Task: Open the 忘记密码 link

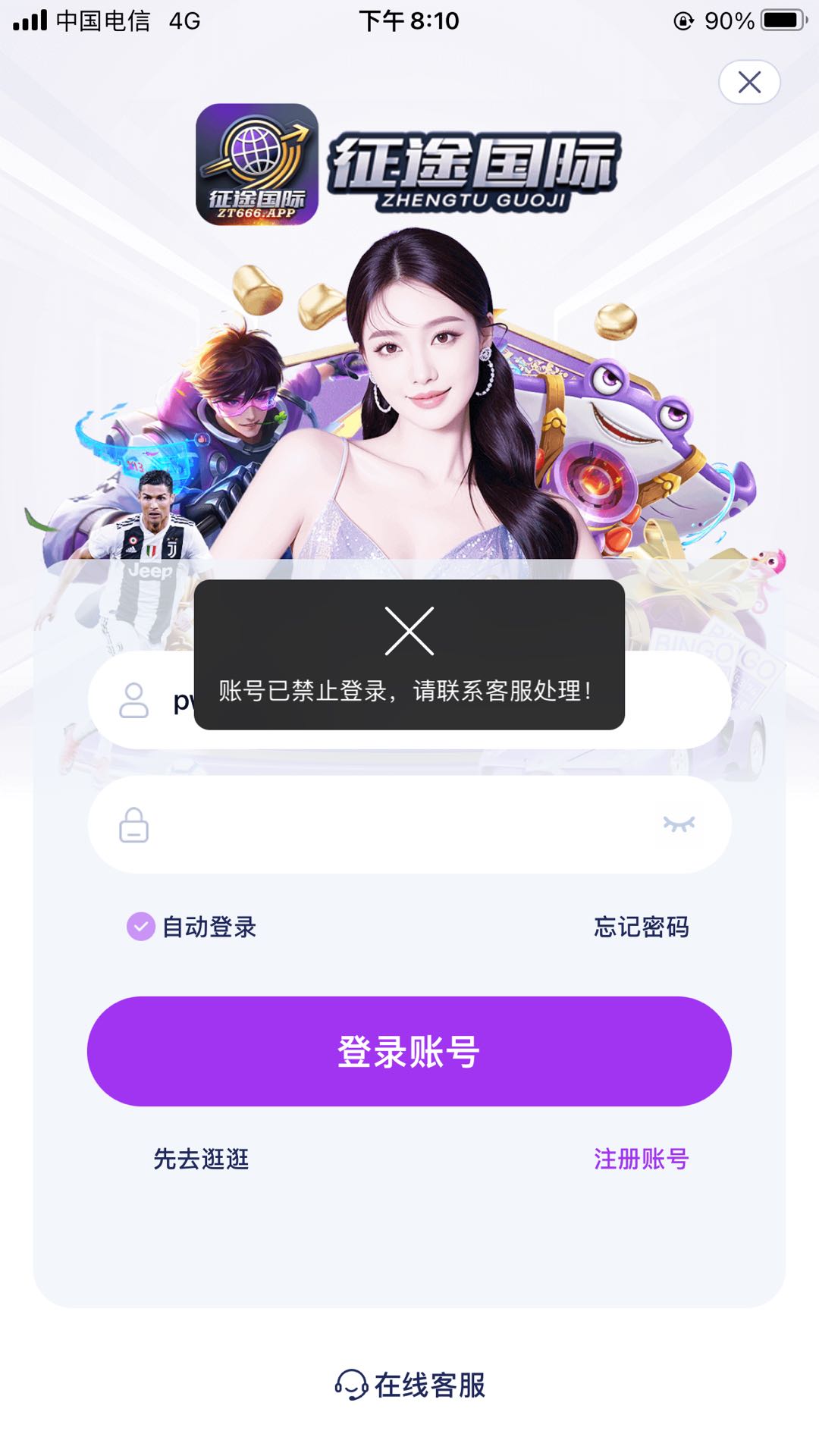Action: pos(641,927)
